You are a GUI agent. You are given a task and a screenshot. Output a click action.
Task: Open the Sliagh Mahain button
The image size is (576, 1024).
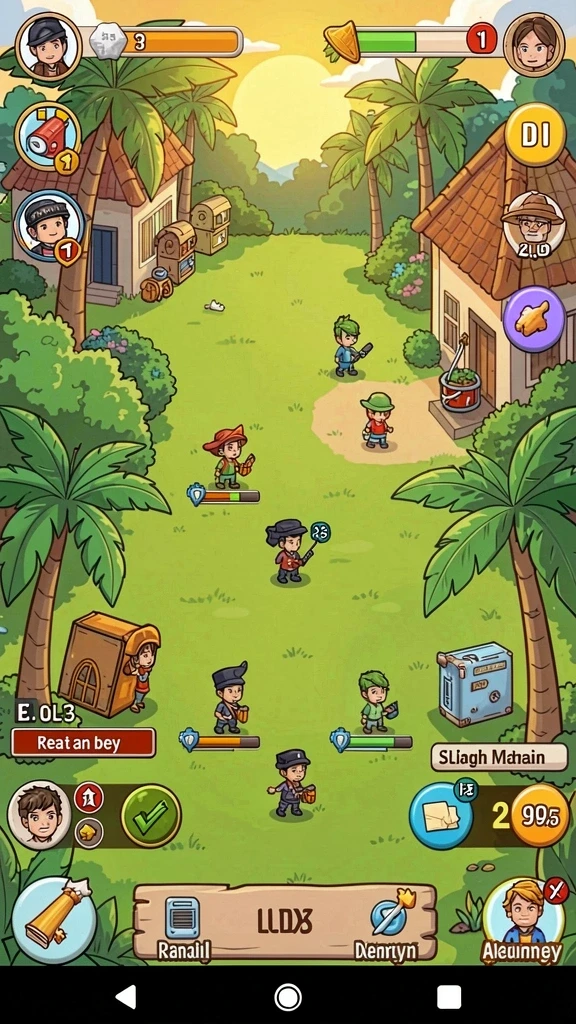coord(500,757)
